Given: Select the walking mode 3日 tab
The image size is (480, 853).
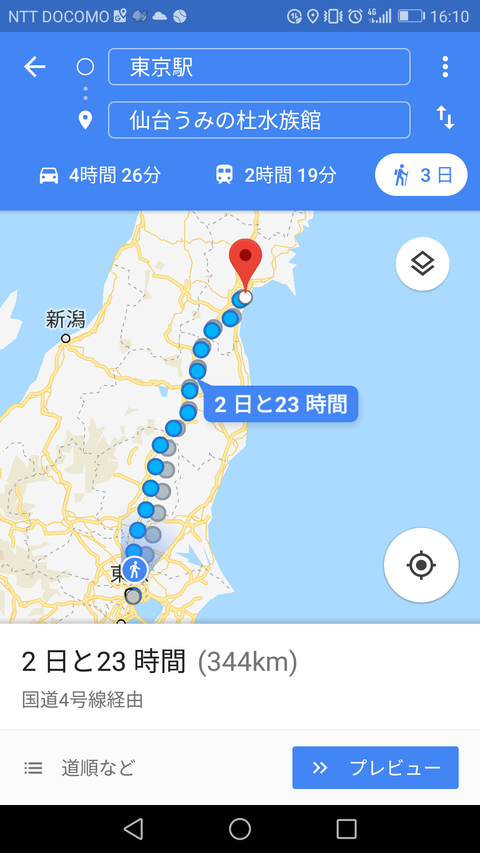Looking at the screenshot, I should point(421,175).
